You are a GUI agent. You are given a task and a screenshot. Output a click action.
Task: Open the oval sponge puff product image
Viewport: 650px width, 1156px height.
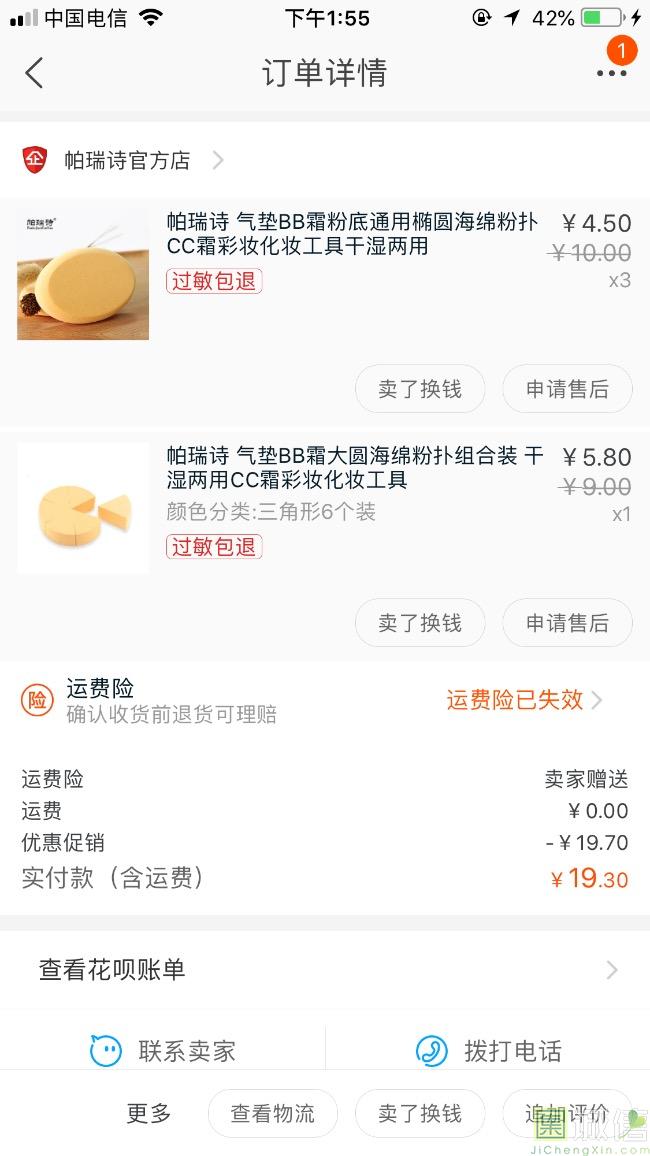[x=83, y=275]
